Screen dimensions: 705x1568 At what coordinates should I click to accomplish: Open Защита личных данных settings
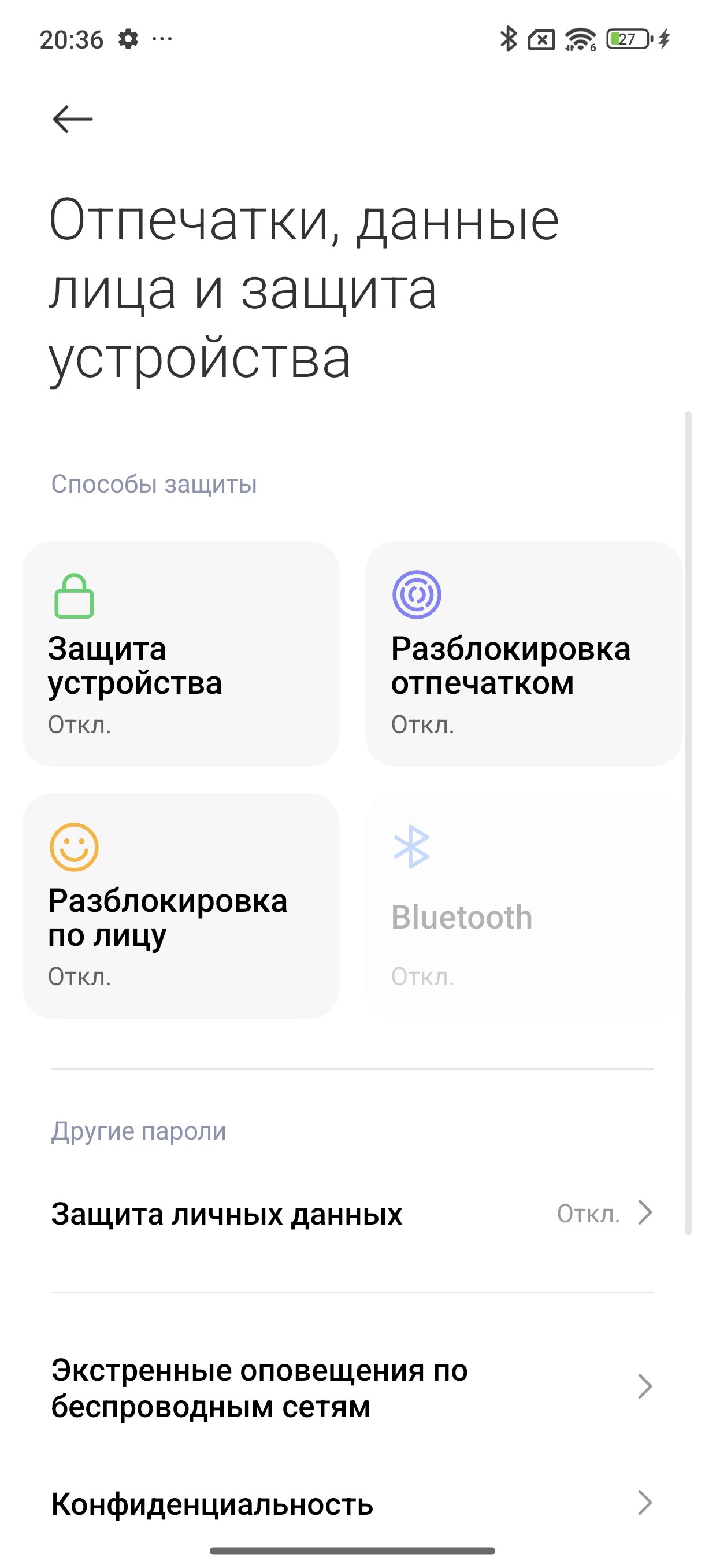coord(352,1213)
